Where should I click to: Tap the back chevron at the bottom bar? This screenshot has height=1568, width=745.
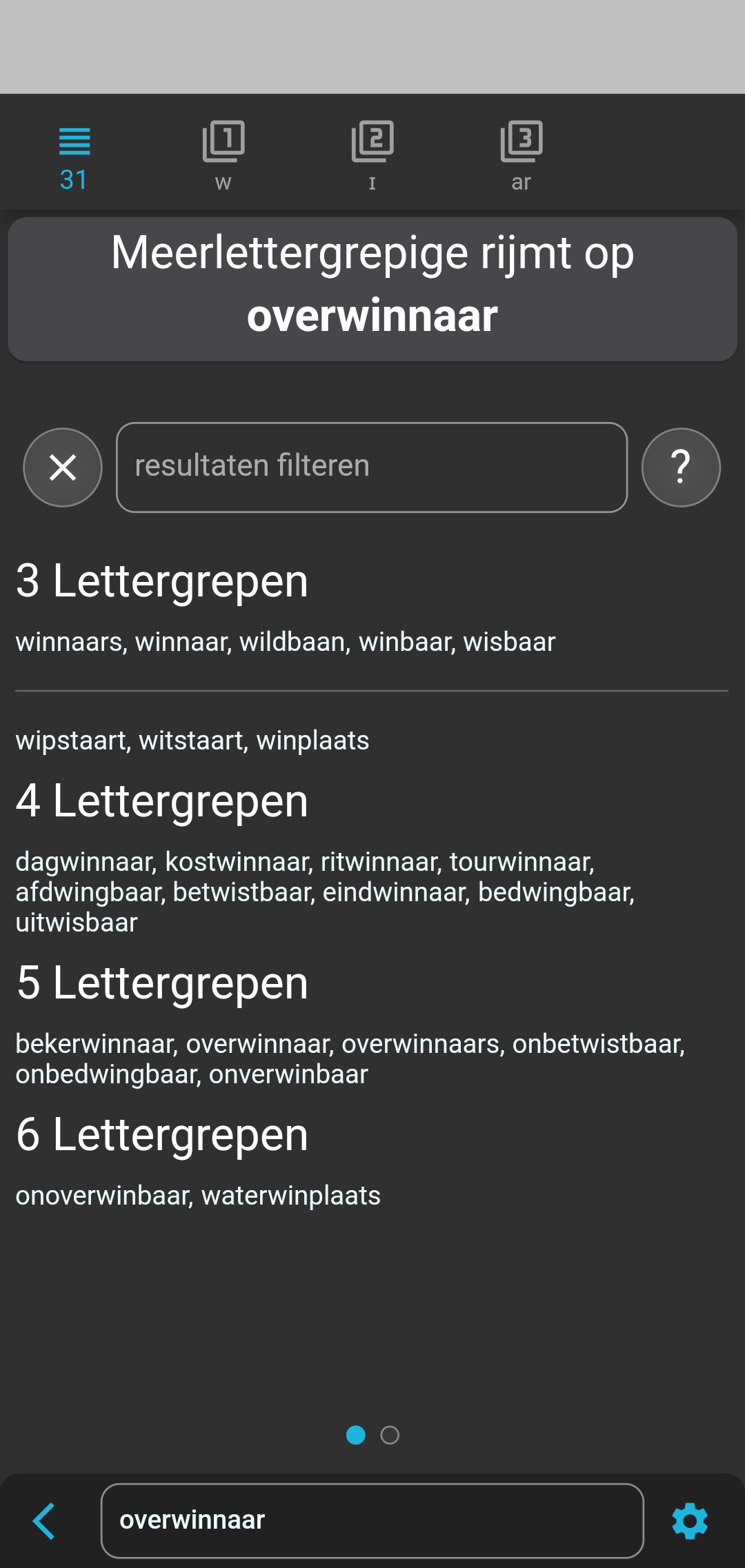click(43, 1520)
